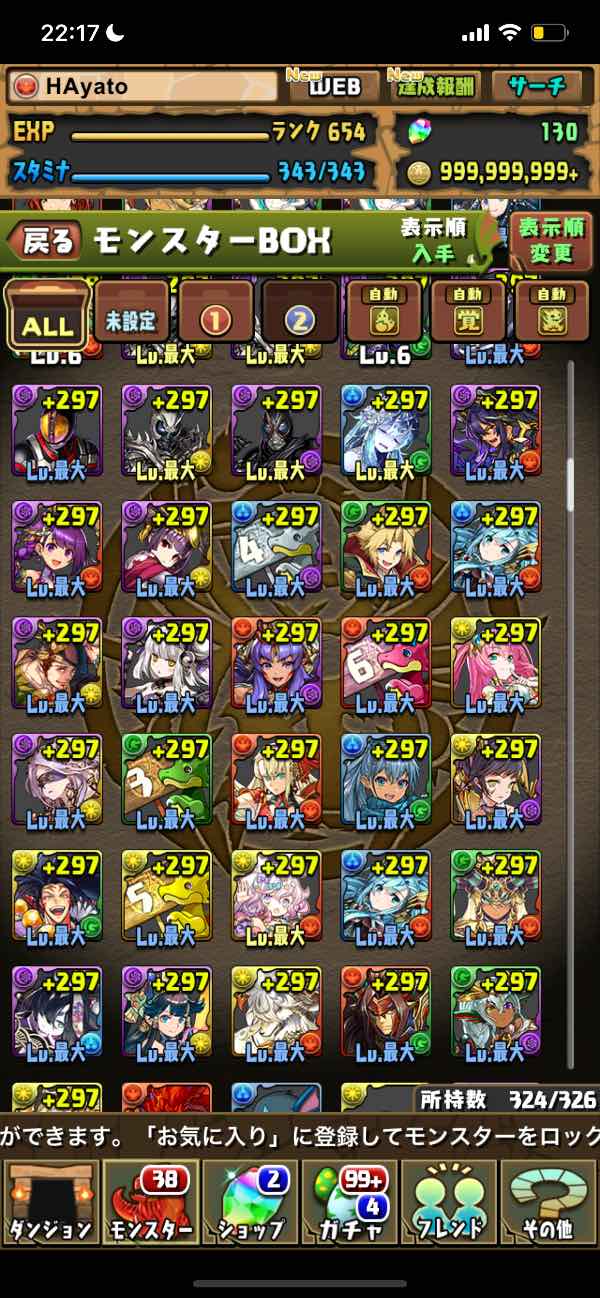Image resolution: width=600 pixels, height=1298 pixels.
Task: Open the その他 menu
Action: [x=548, y=1202]
